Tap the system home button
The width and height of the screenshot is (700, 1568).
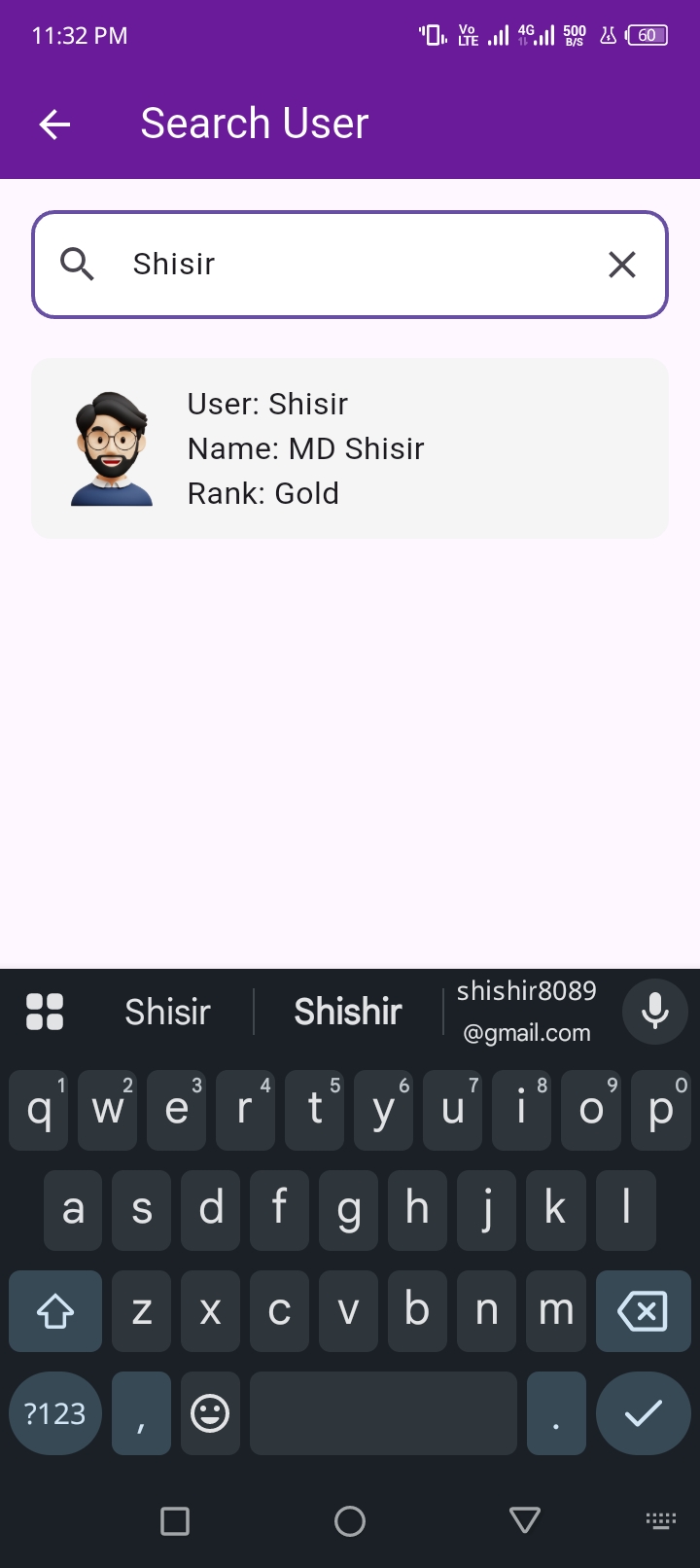[x=350, y=1520]
